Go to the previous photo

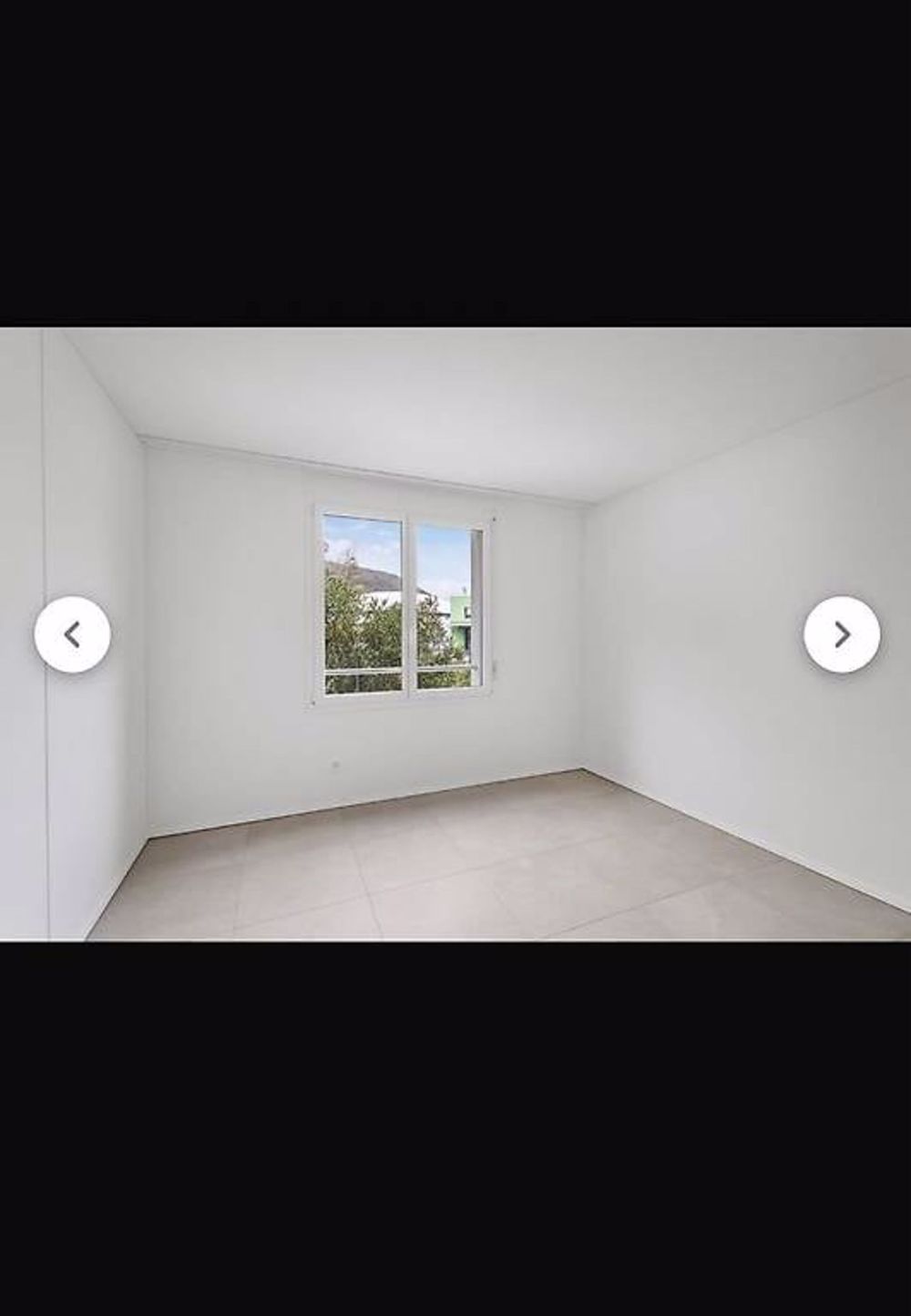72,634
